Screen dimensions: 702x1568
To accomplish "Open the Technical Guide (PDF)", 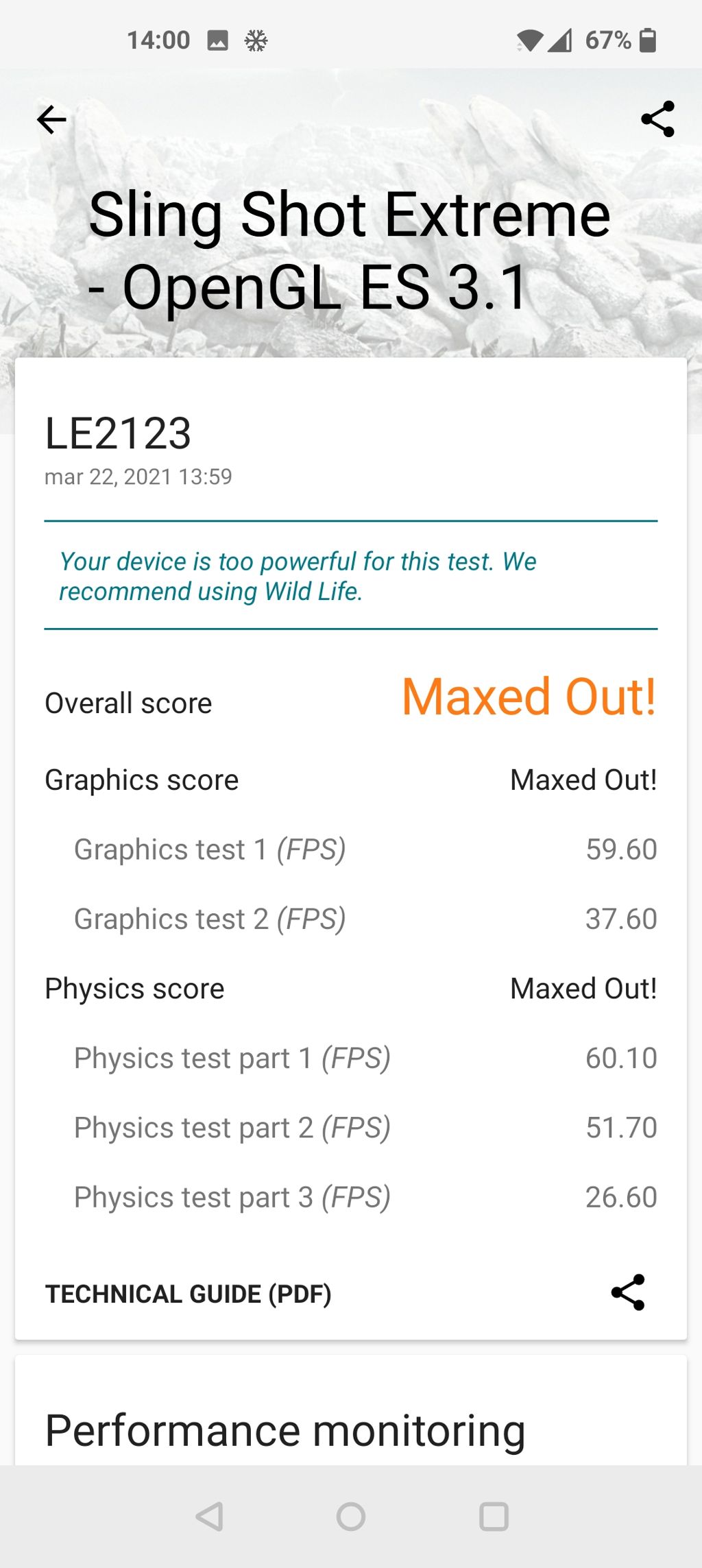I will (188, 1294).
